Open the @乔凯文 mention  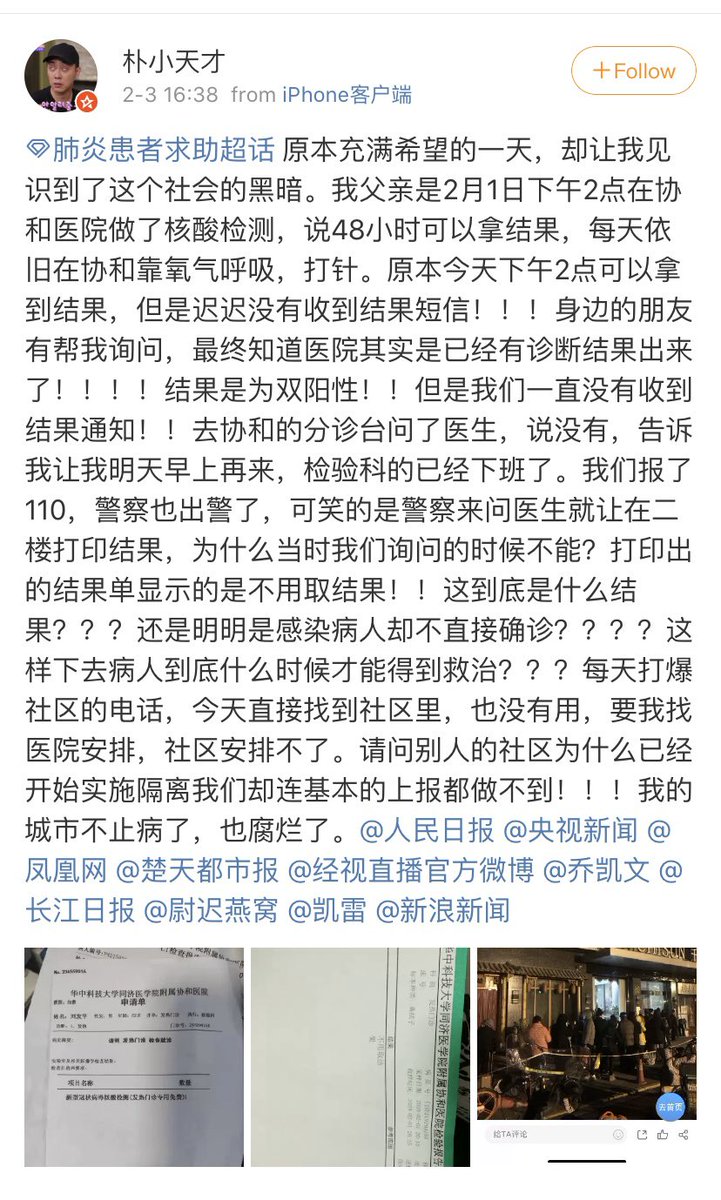point(599,870)
